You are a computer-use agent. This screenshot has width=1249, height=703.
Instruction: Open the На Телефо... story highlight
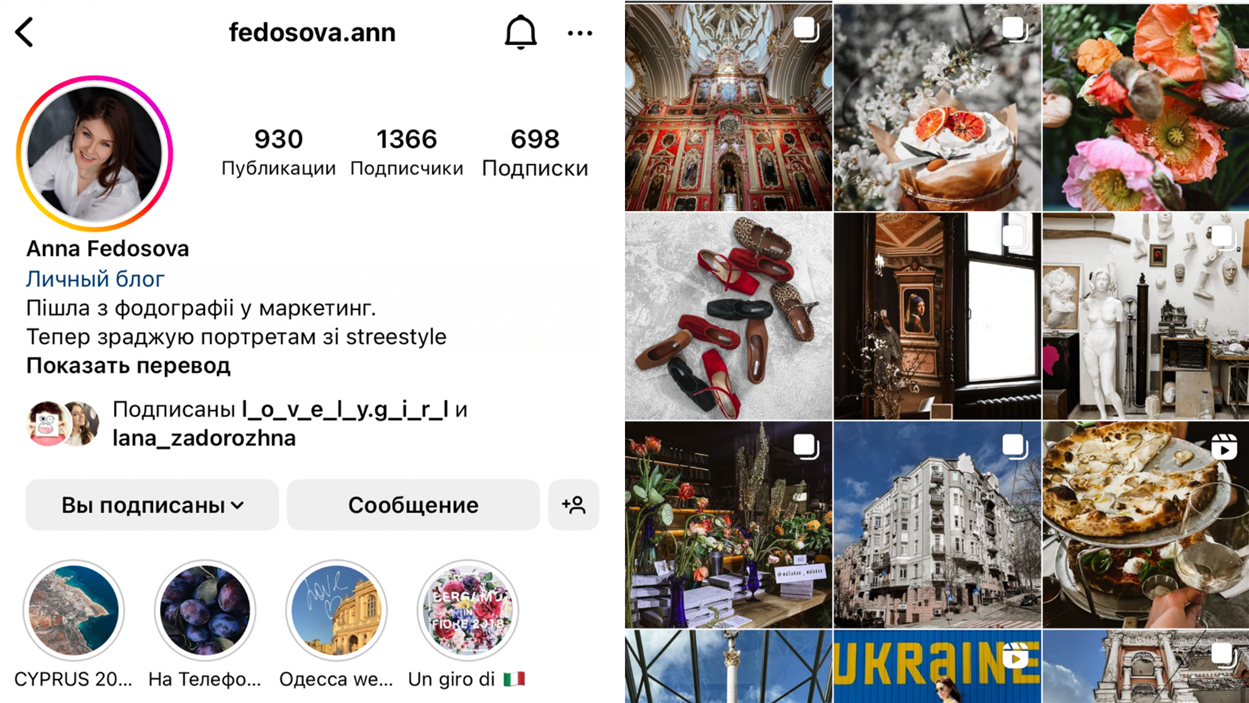click(204, 610)
